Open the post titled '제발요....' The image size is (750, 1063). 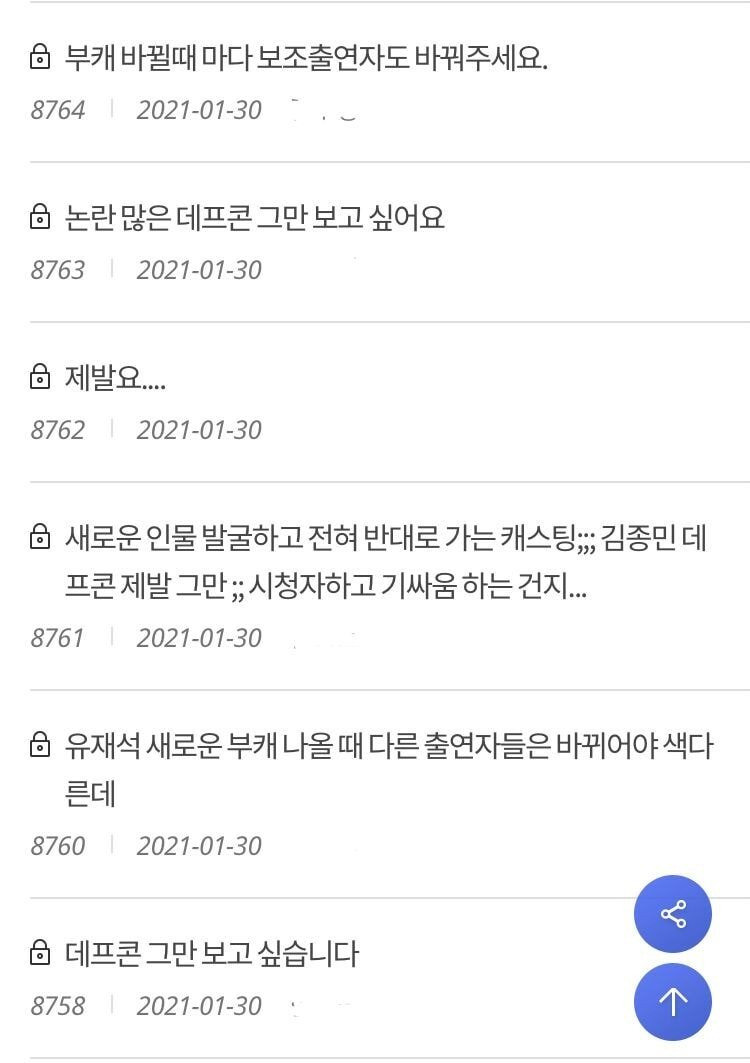click(x=115, y=377)
